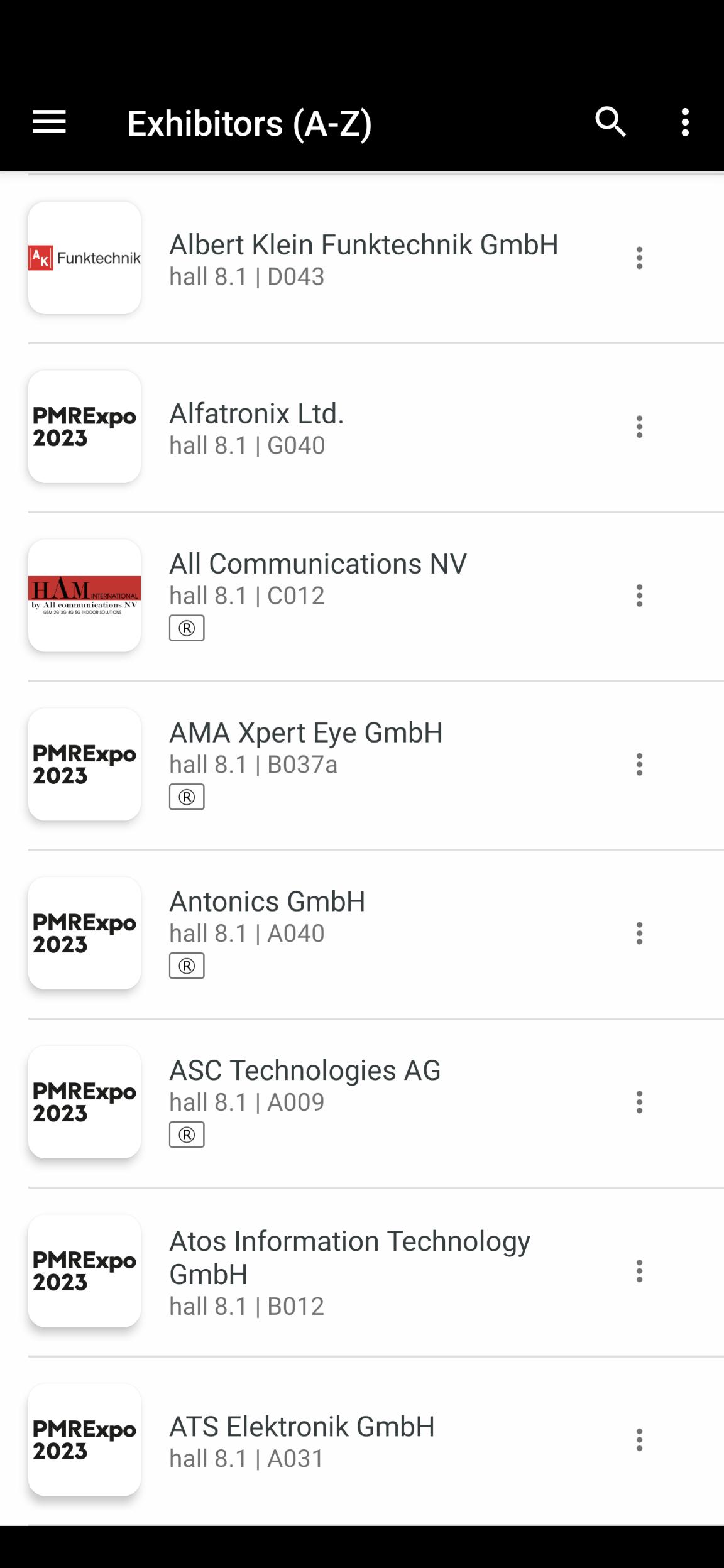Tap the more icon beside Alfatronix Ltd.

[639, 427]
